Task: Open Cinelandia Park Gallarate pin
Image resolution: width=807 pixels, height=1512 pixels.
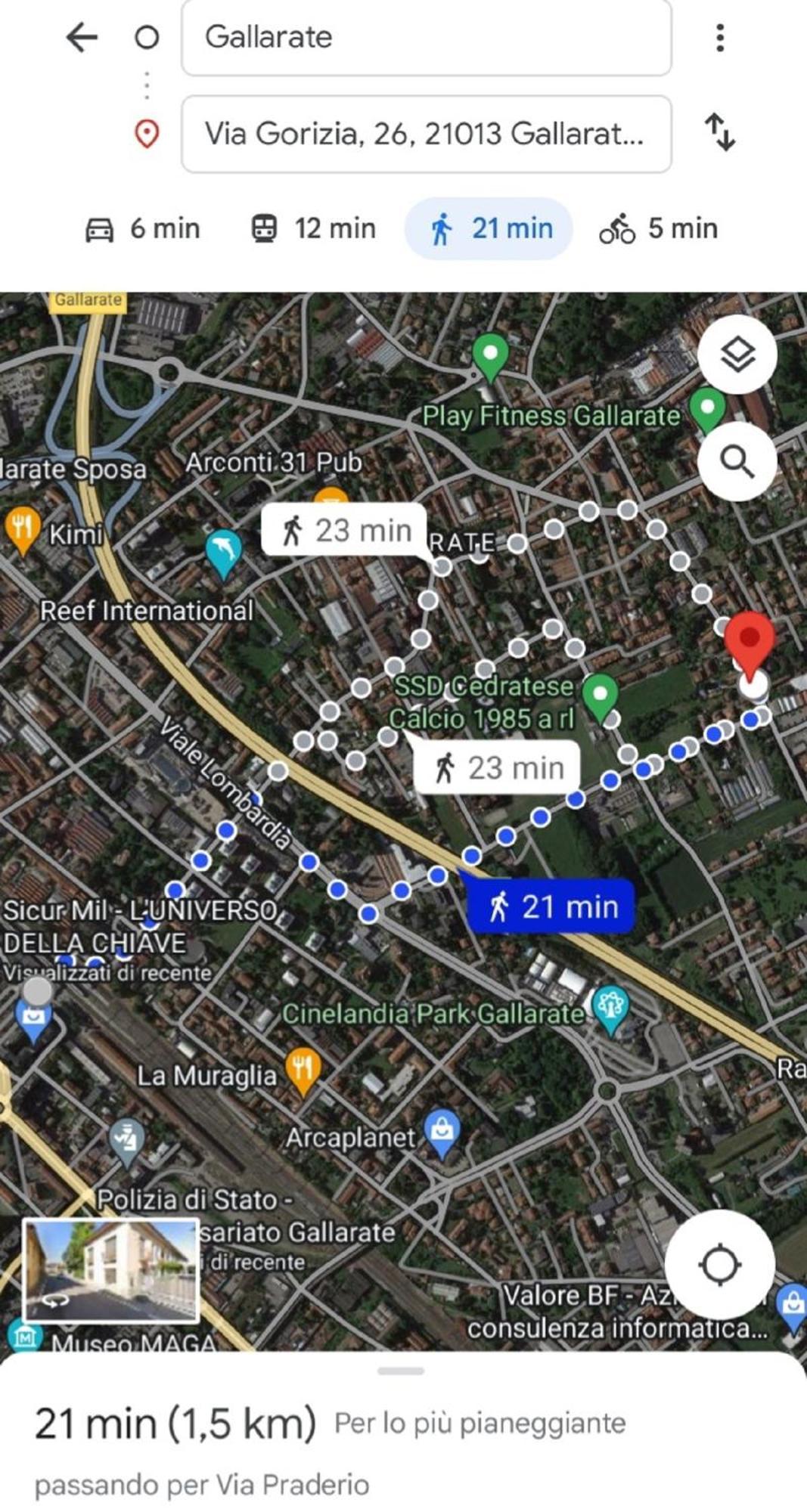Action: pos(611,1009)
